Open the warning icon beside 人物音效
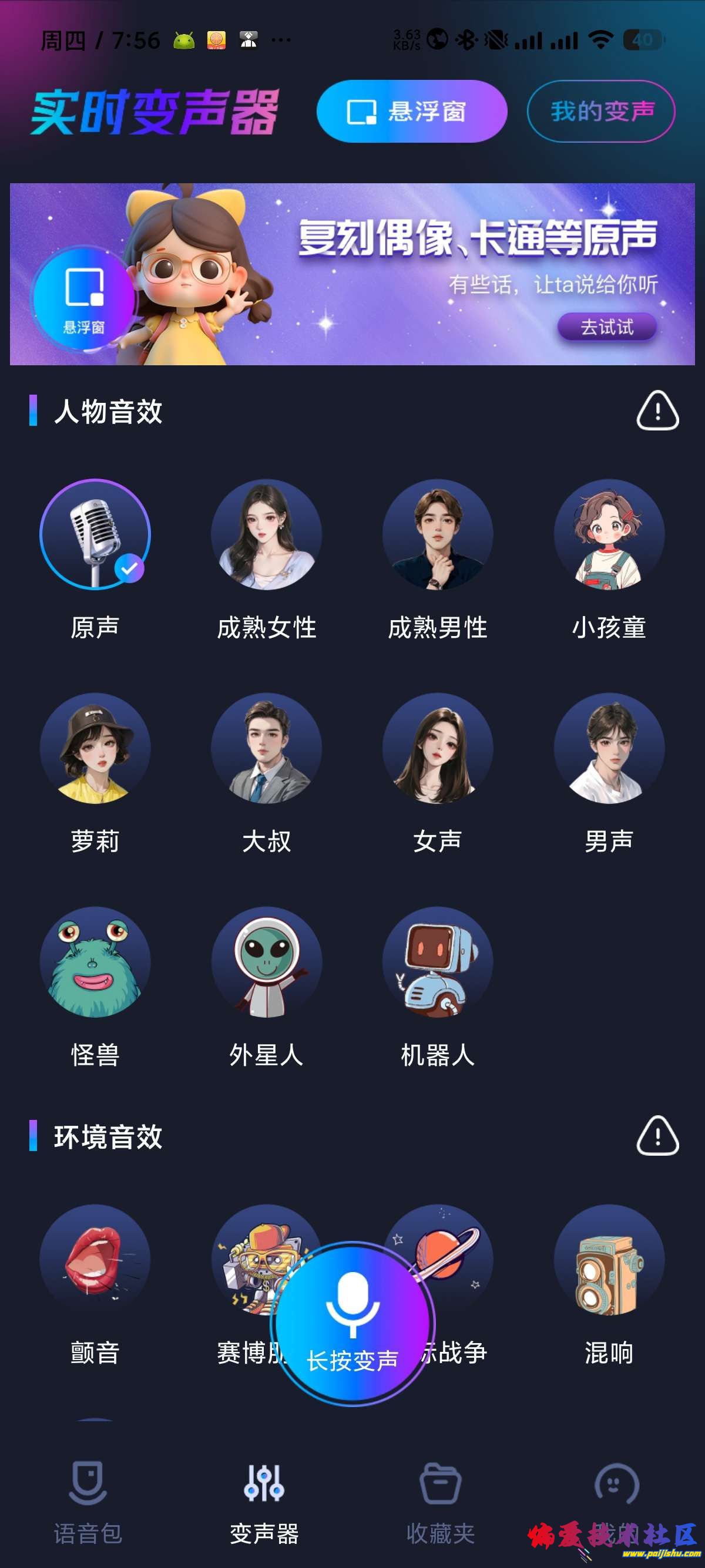This screenshot has width=705, height=1568. [x=657, y=411]
